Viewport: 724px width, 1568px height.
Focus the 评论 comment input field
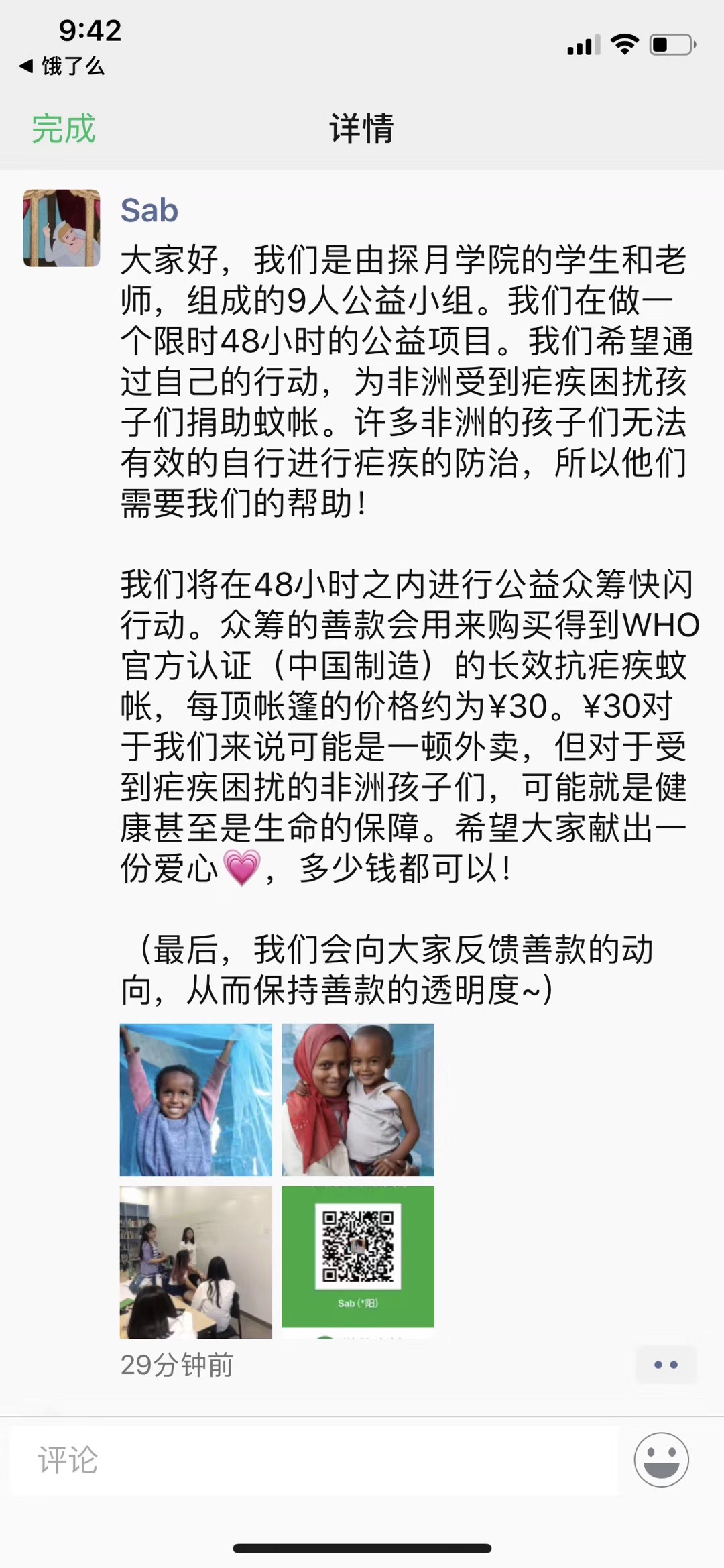pyautogui.click(x=314, y=1461)
